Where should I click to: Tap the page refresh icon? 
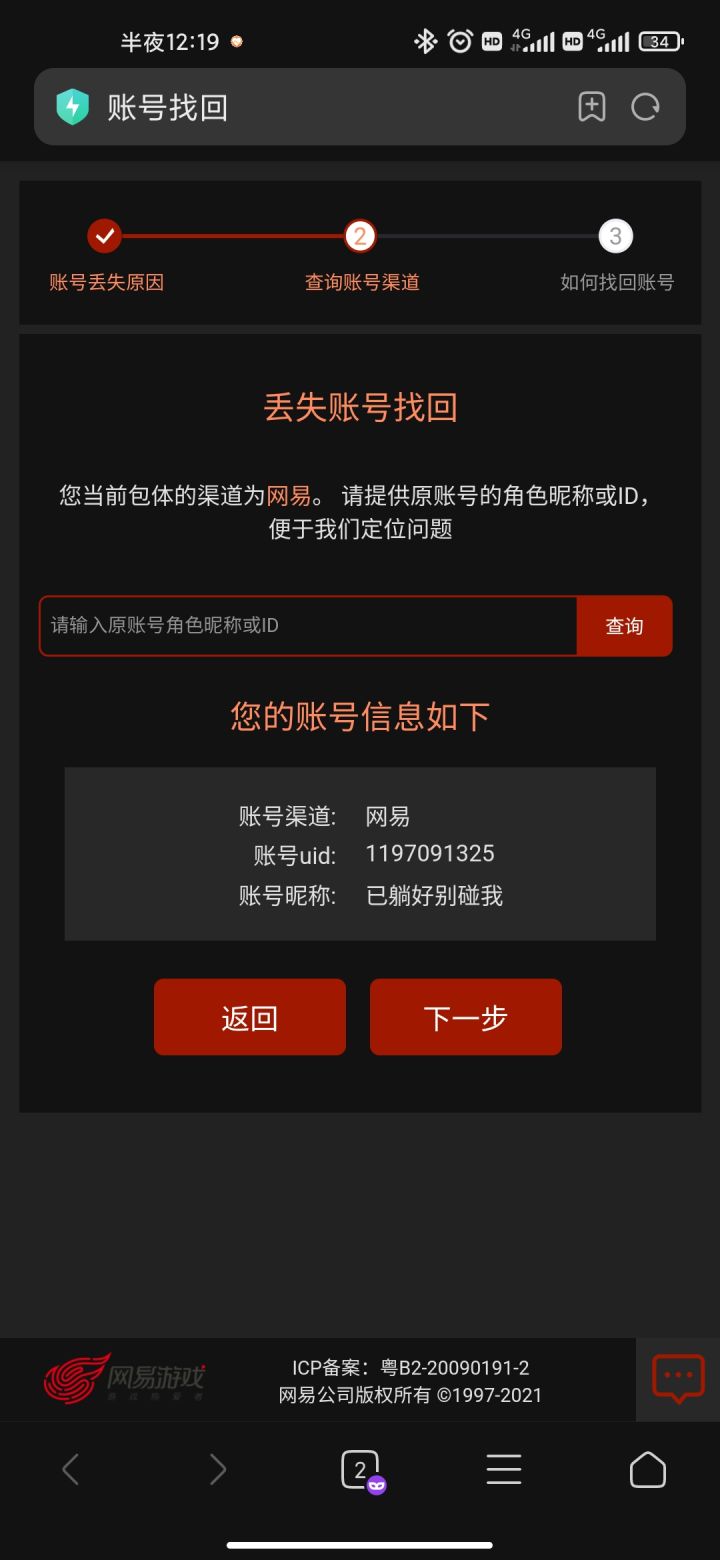tap(645, 107)
